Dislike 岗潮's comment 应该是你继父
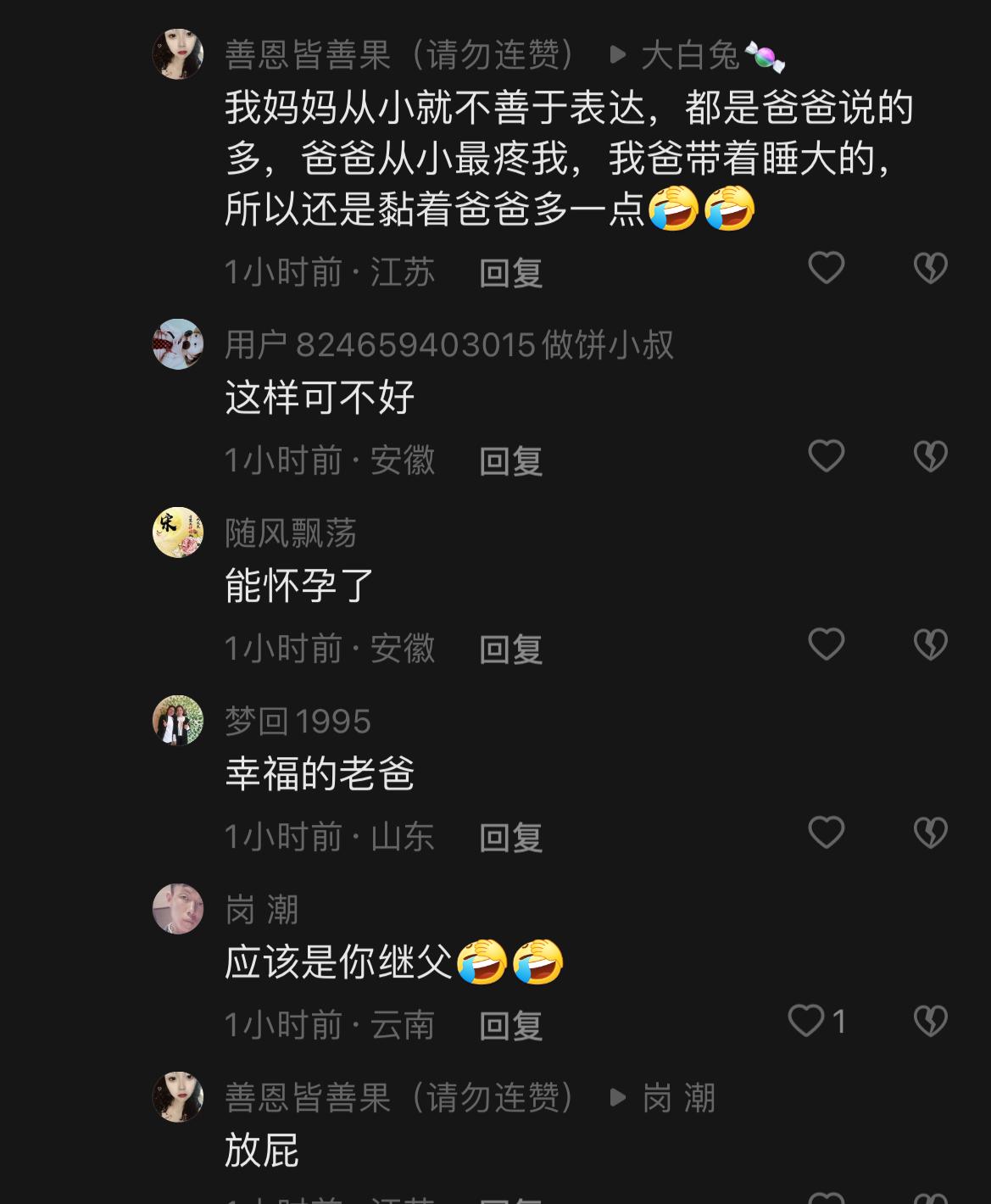 click(930, 1022)
